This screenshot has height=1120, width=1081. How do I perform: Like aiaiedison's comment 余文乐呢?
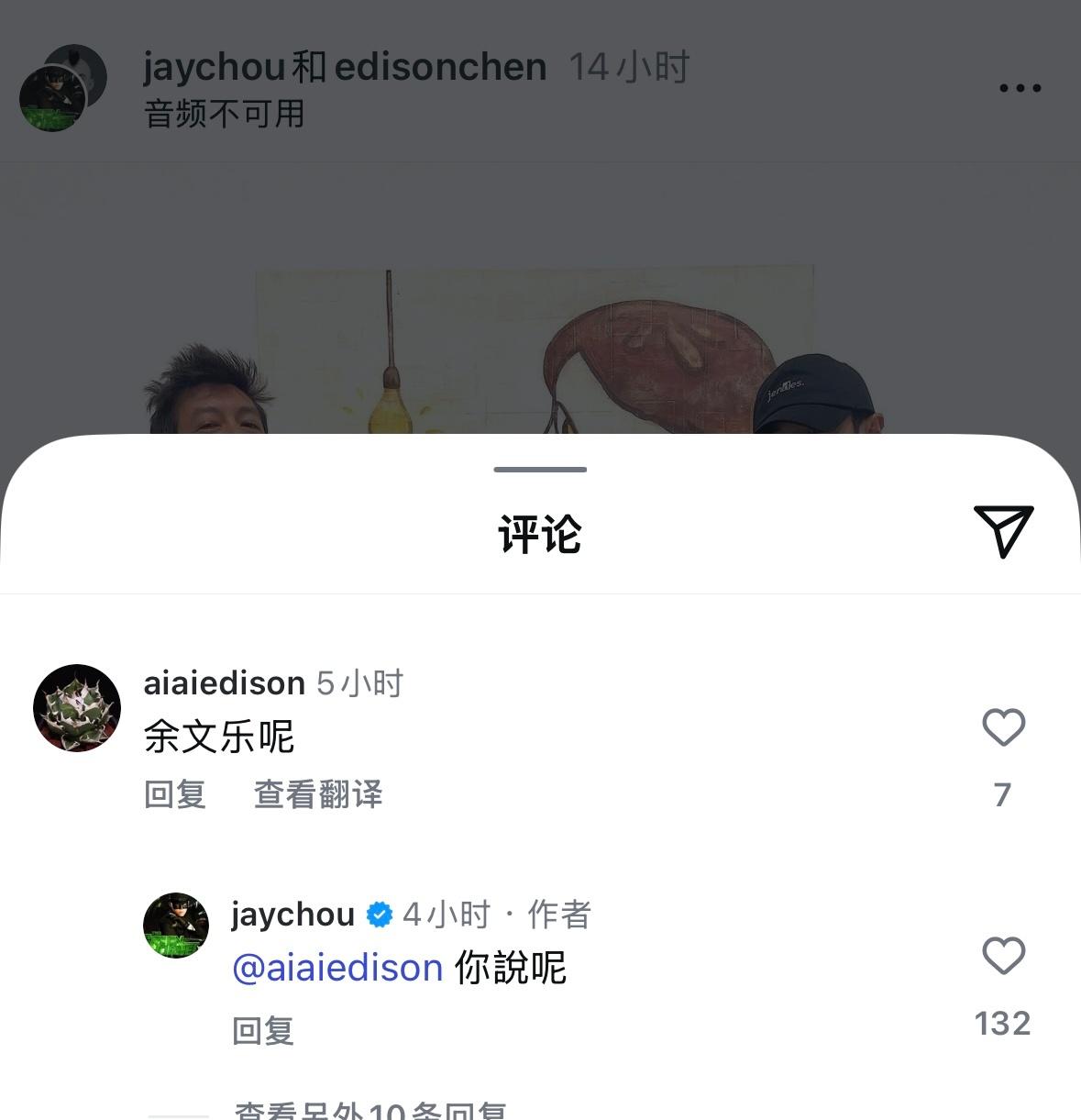1003,727
